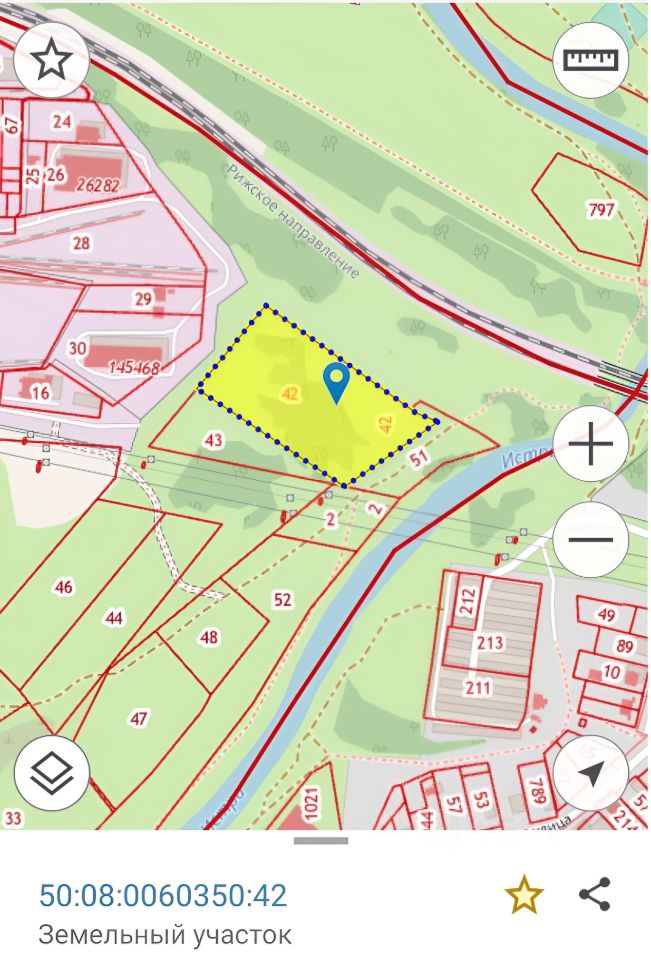Tap the blue location pin marker

(x=337, y=381)
